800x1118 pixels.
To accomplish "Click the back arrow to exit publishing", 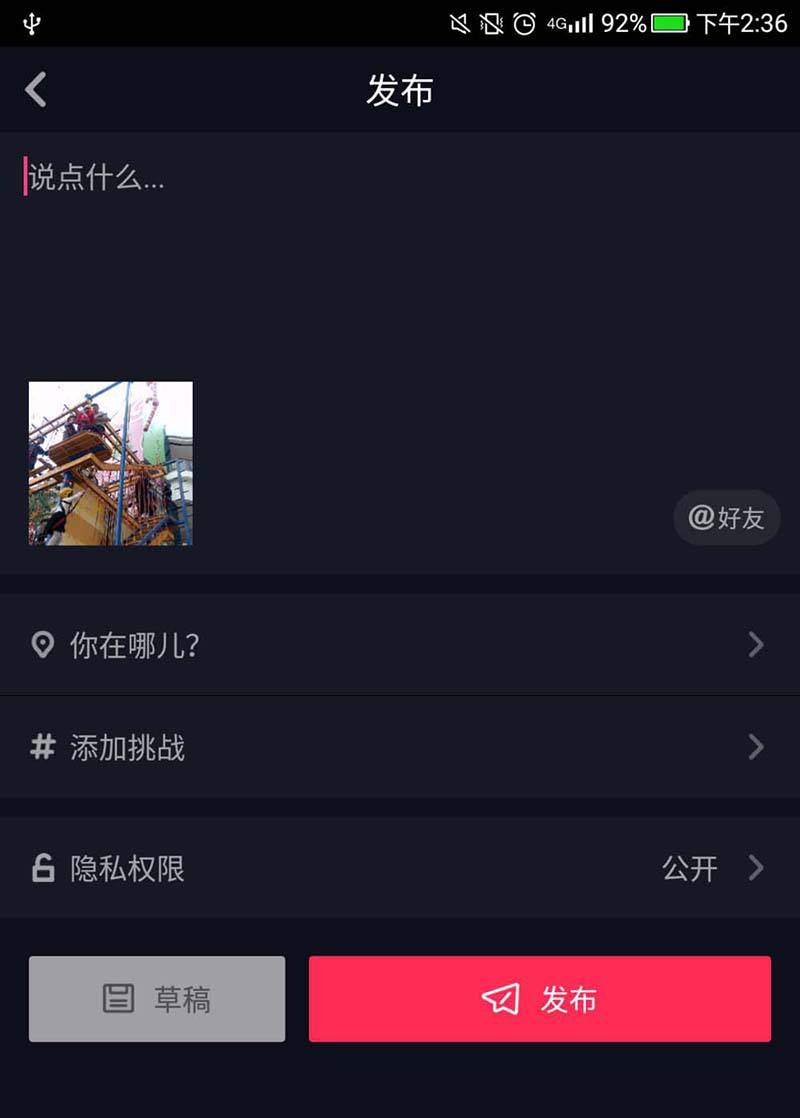I will (x=36, y=90).
